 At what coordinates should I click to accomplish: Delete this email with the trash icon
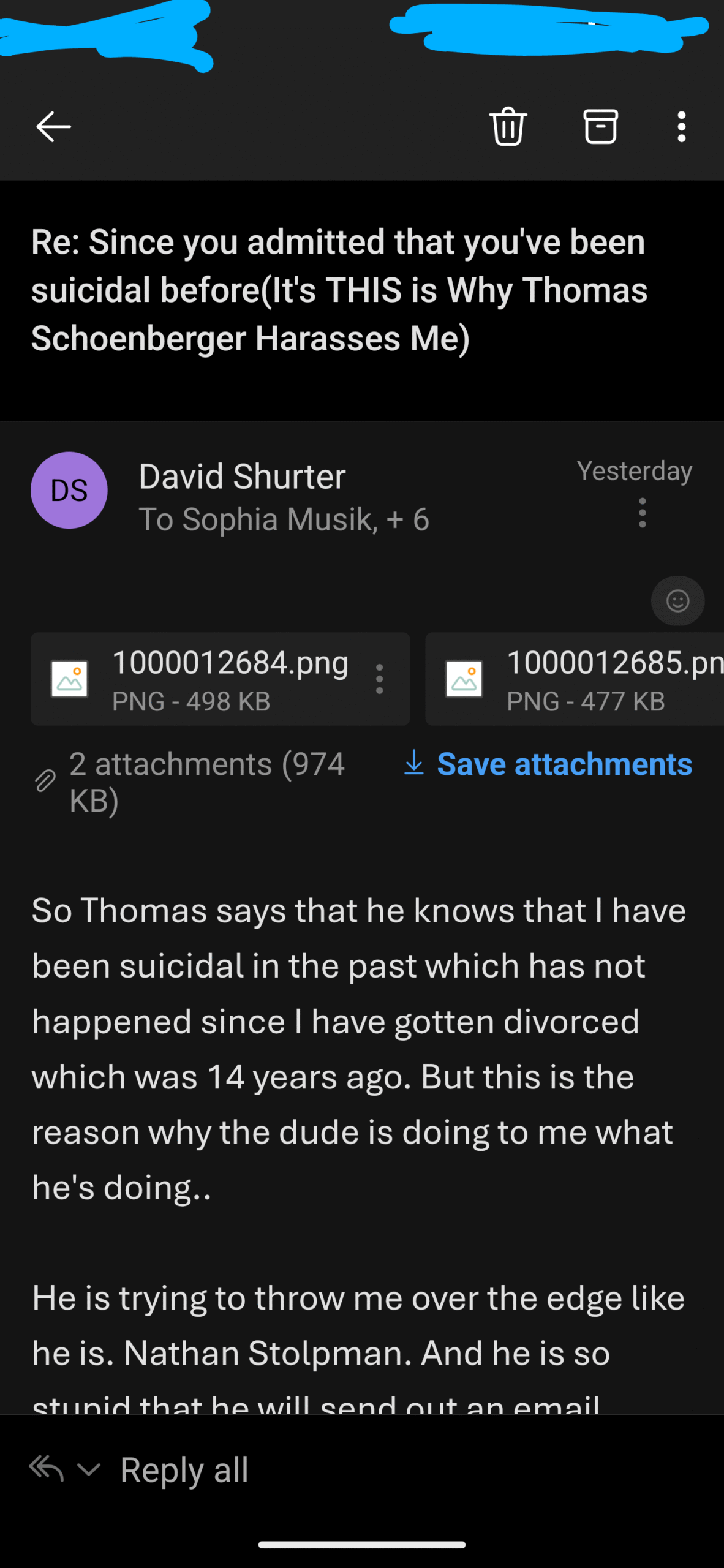pyautogui.click(x=508, y=126)
